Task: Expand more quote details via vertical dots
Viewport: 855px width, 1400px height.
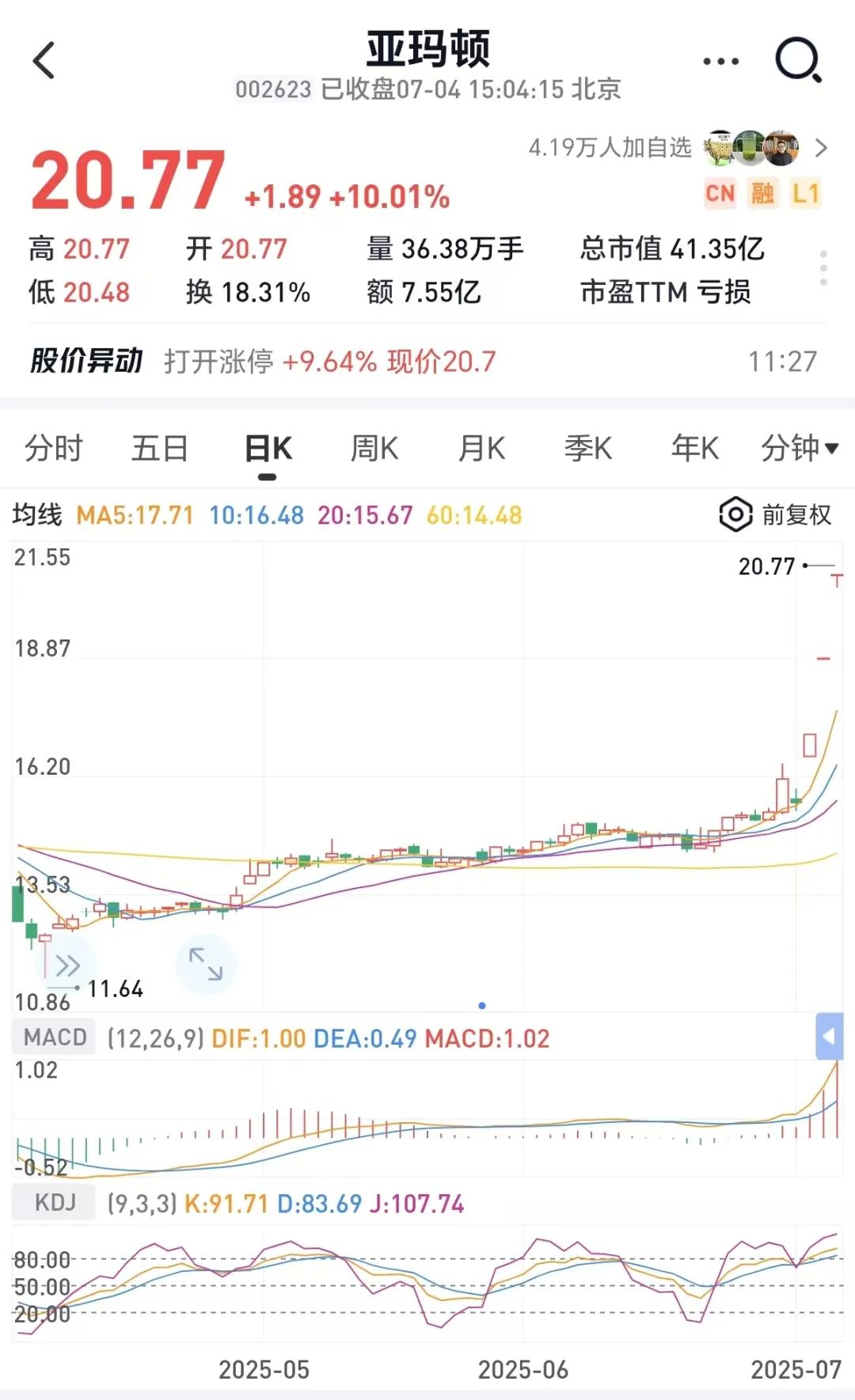Action: [823, 269]
